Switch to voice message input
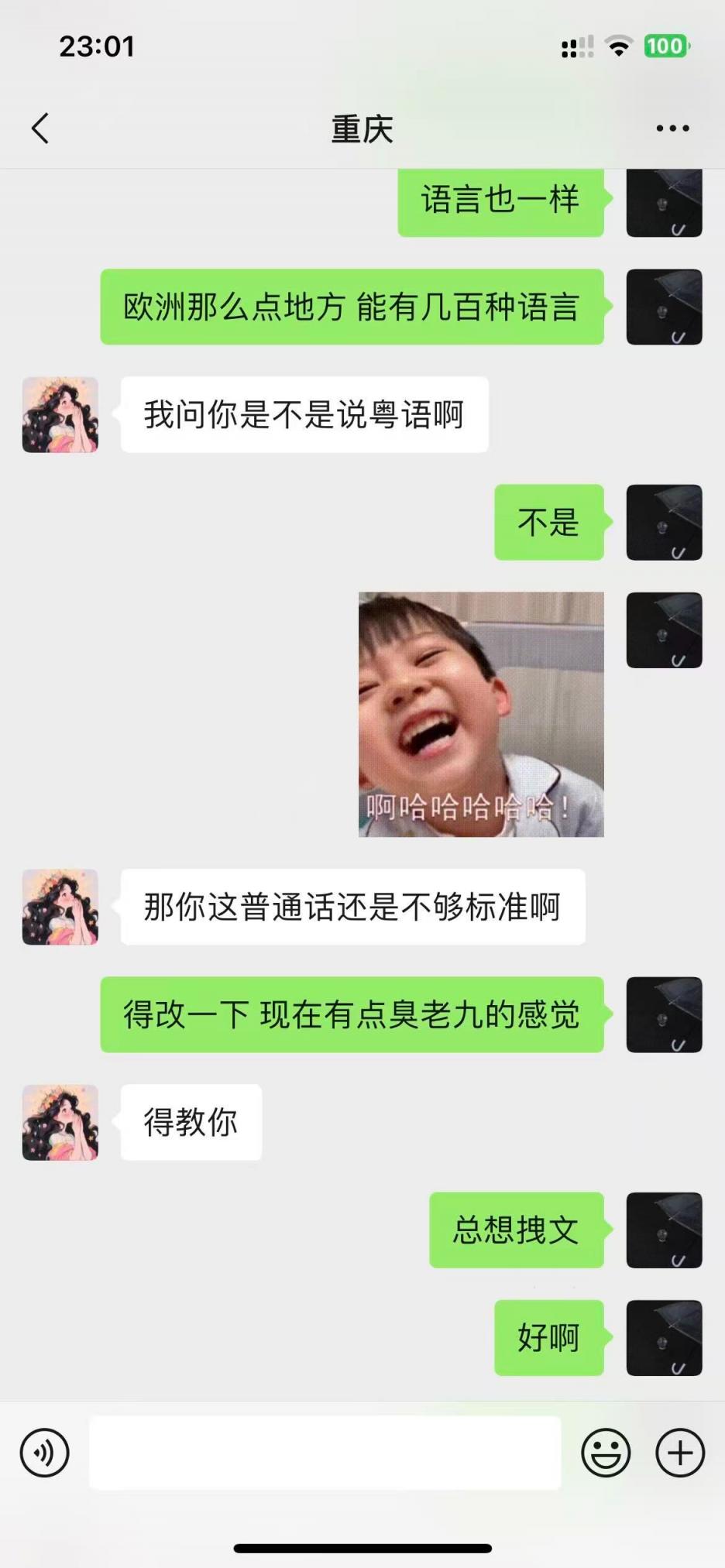Screen dimensions: 725x1568 pyautogui.click(x=45, y=1453)
